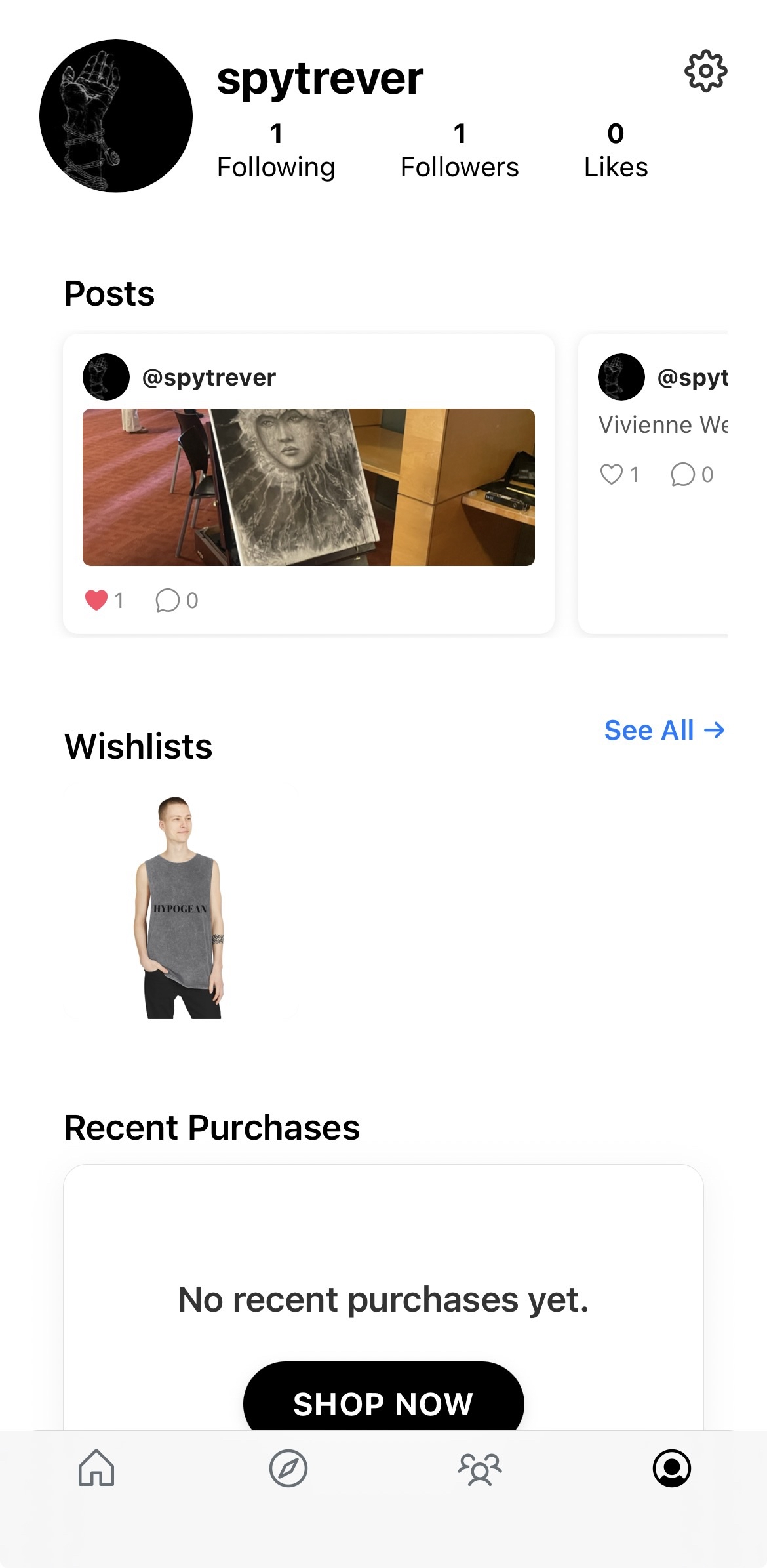Unlike the charcoal drawing photo post
The width and height of the screenshot is (767, 1568).
click(x=96, y=600)
